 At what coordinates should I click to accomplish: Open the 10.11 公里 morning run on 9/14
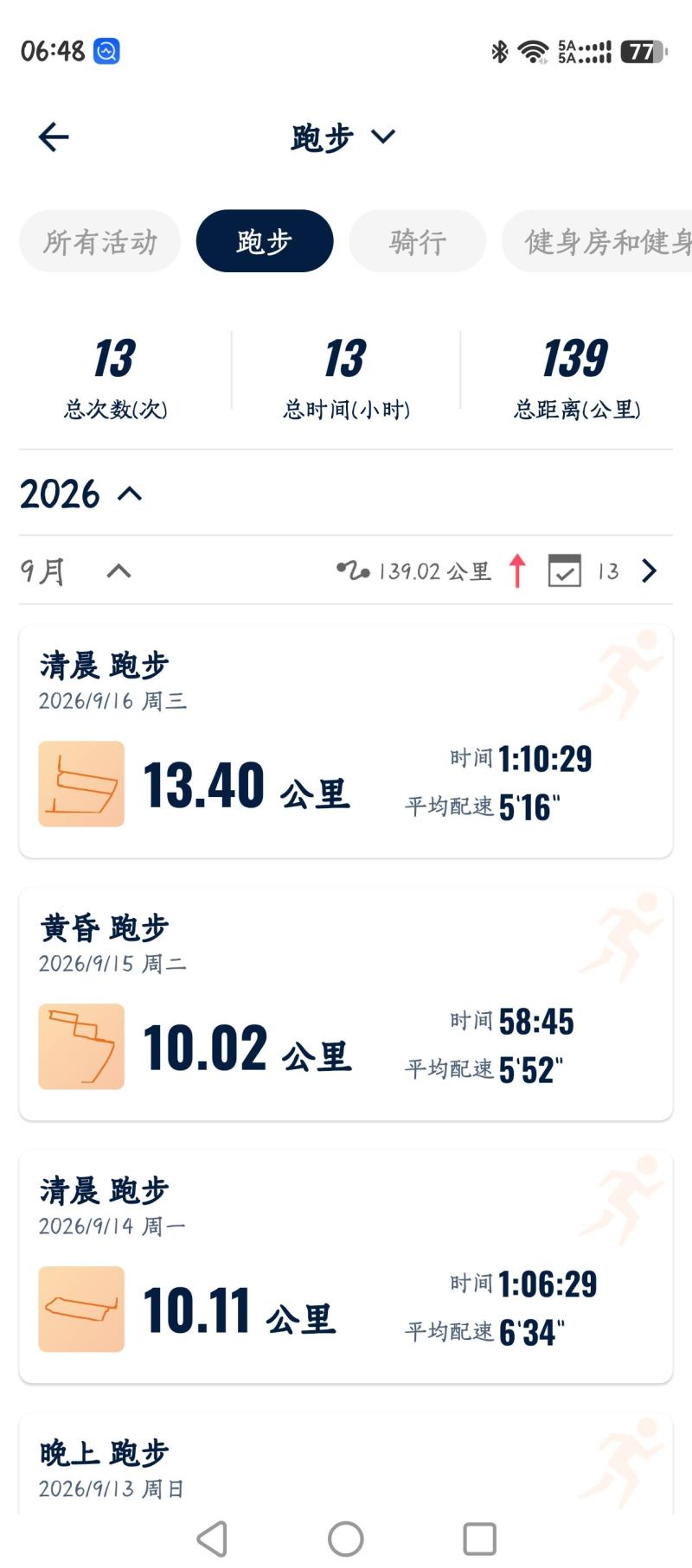346,1267
